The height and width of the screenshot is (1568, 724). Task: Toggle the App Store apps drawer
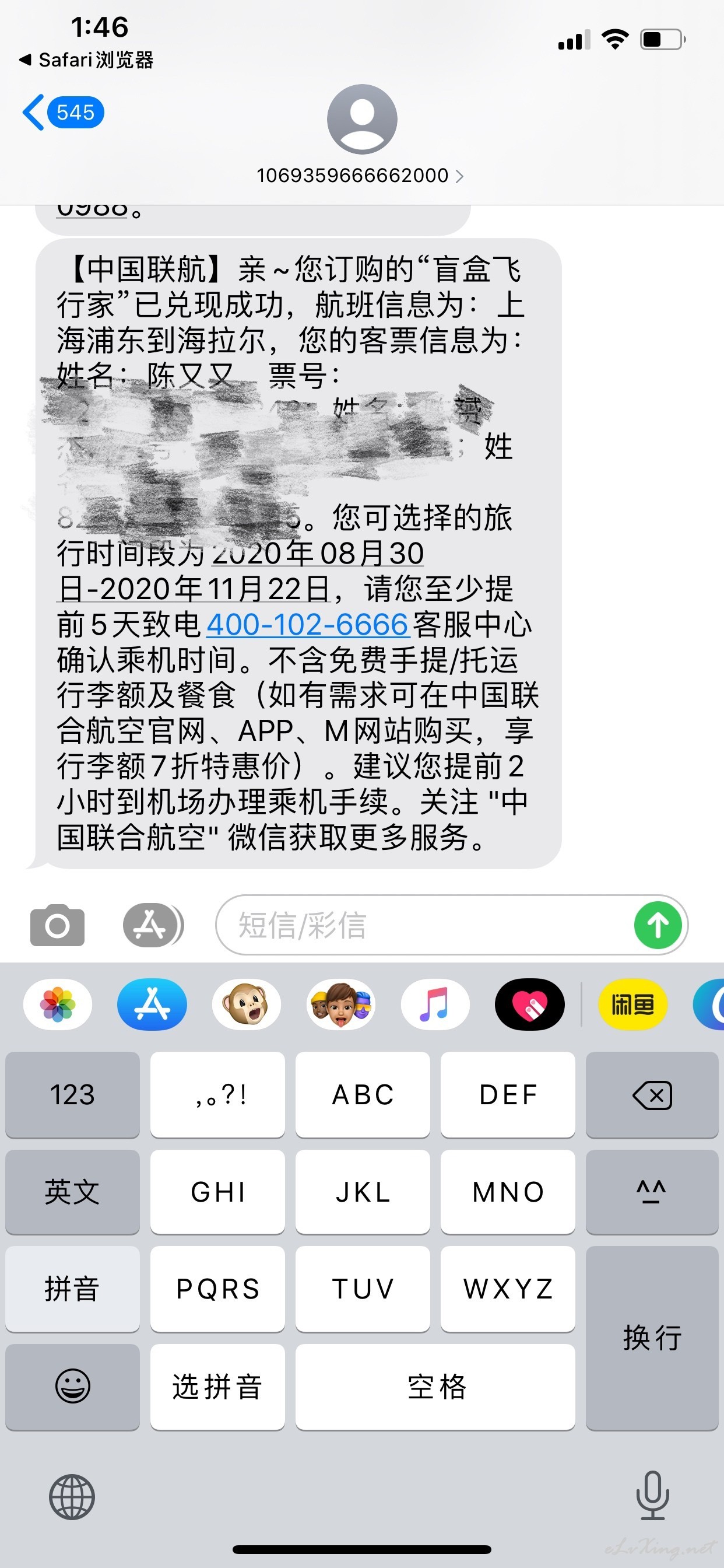point(153,925)
